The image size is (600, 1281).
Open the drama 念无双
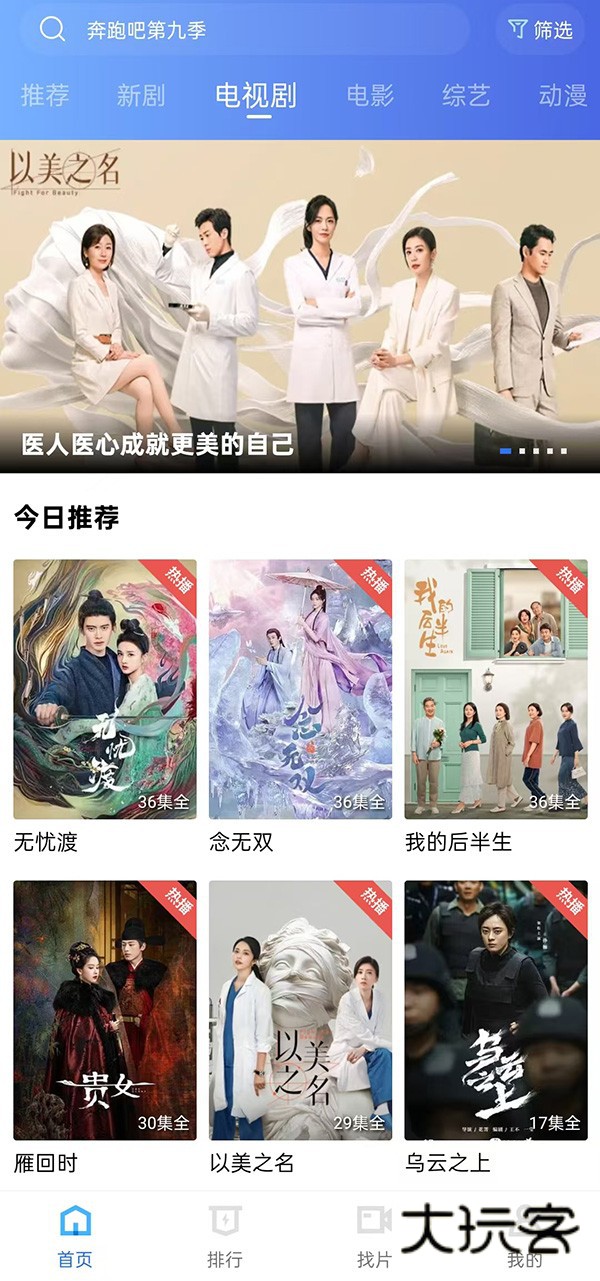300,689
